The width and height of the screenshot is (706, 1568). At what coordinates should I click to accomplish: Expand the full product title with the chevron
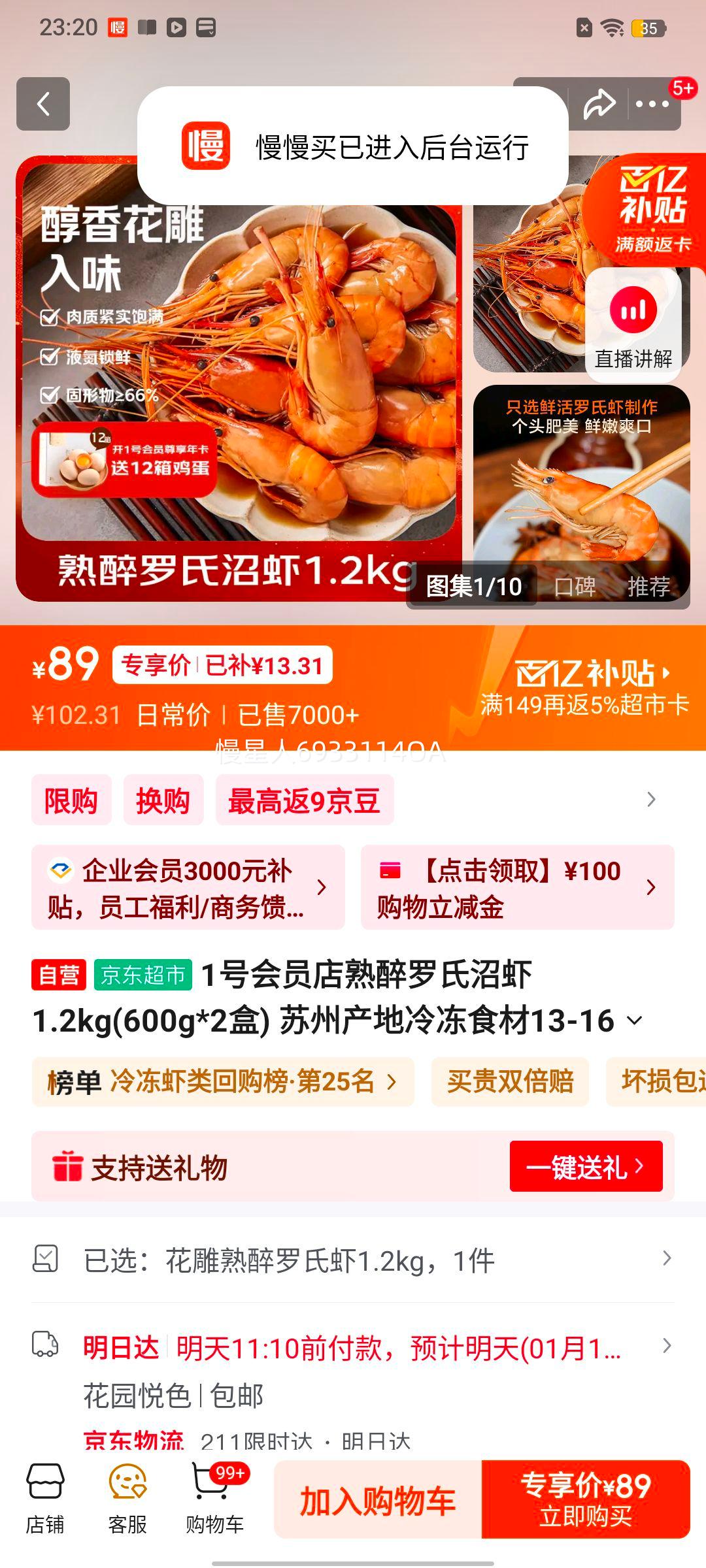[634, 1020]
